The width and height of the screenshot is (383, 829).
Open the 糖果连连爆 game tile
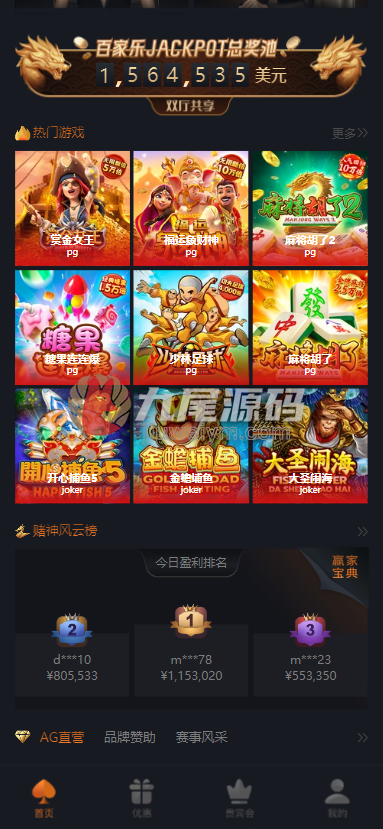pos(72,327)
